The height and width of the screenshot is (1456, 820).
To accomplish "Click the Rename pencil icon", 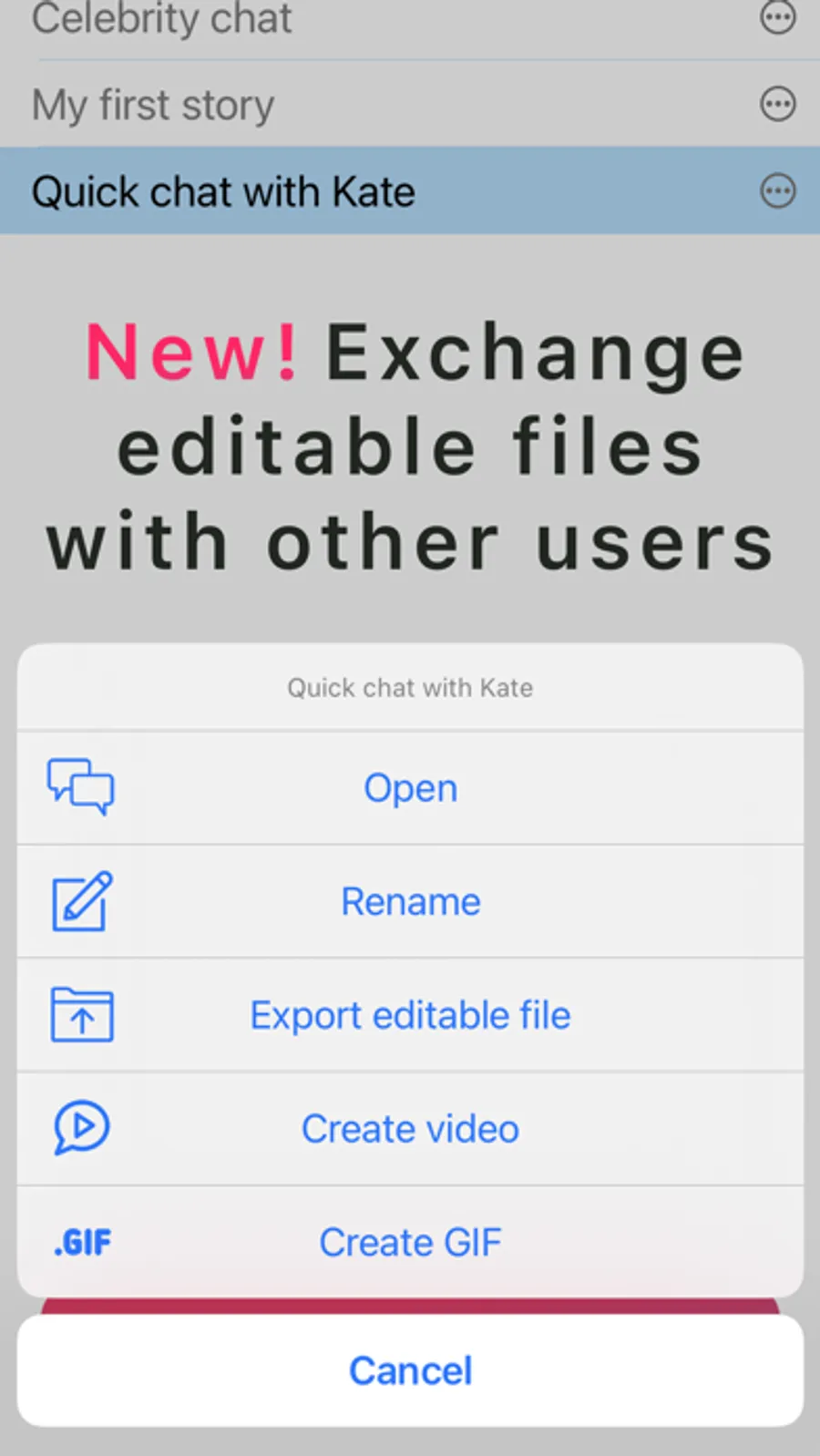I will [80, 901].
